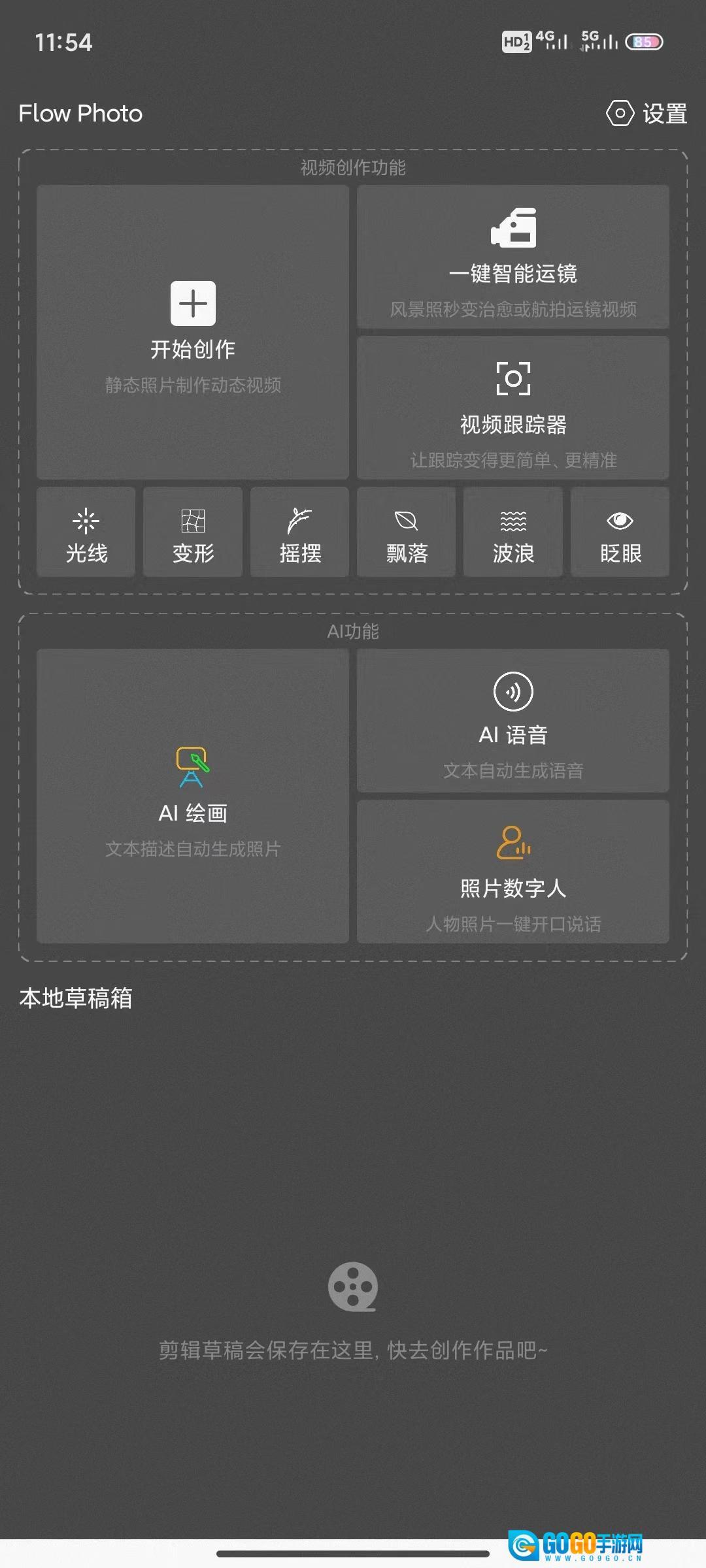Open AI 绘画 drawing tool
This screenshot has height=1568, width=706.
point(193,796)
